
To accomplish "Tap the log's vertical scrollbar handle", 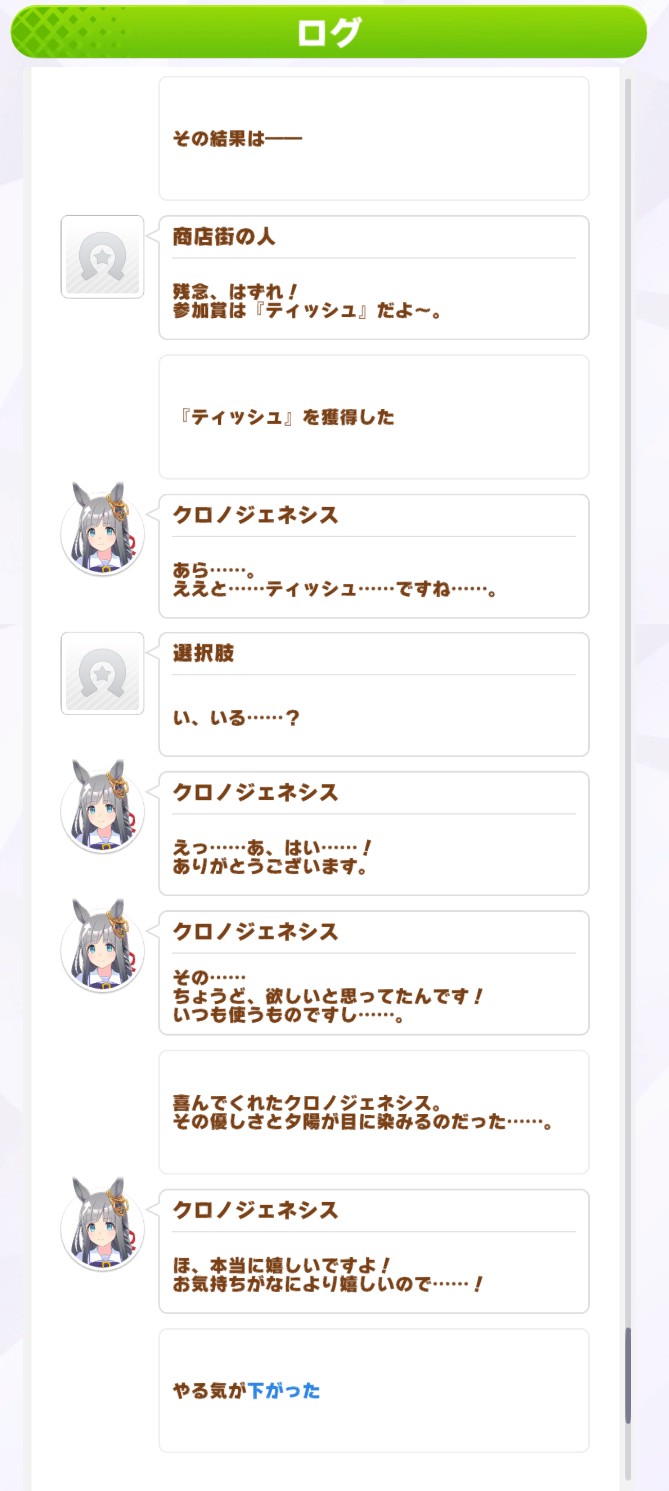I will pyautogui.click(x=628, y=1374).
